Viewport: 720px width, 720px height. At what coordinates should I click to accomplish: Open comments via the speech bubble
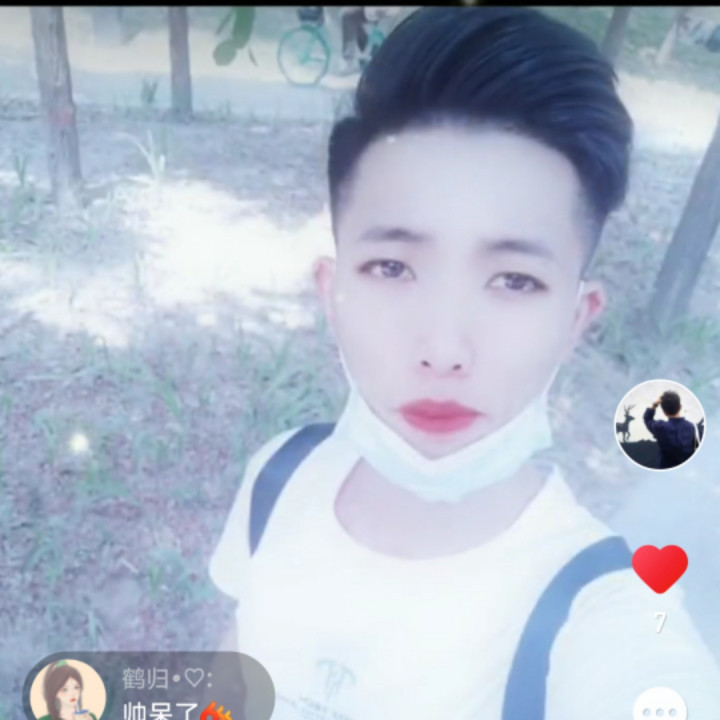[660, 704]
